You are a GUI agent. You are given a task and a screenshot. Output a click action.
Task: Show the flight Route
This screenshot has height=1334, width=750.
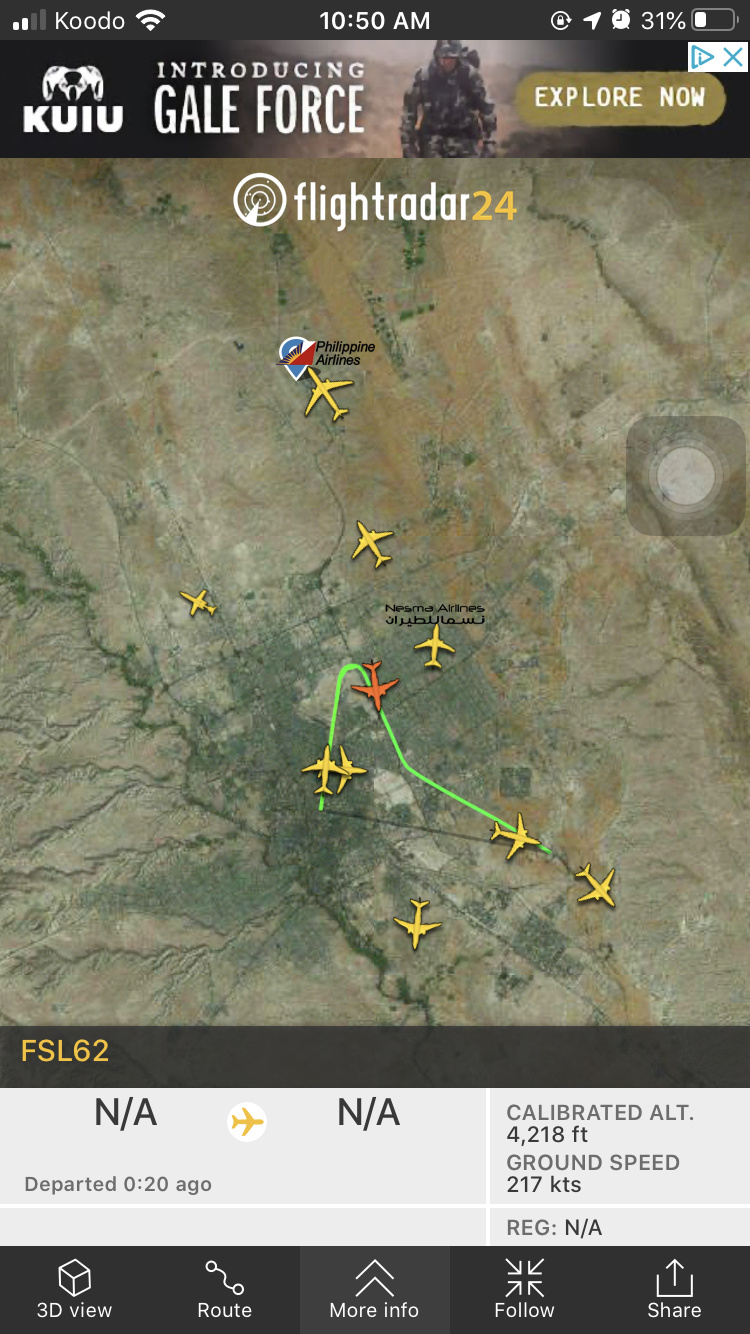[224, 1289]
